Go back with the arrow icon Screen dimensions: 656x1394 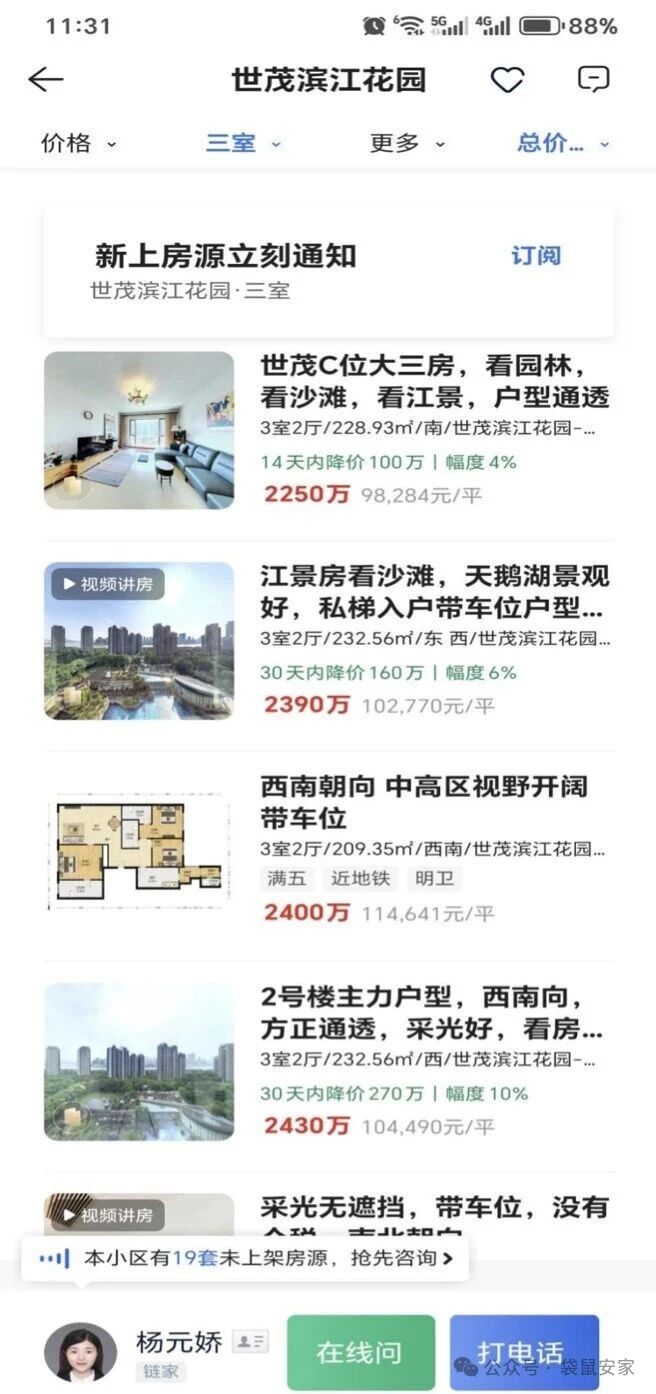click(46, 80)
